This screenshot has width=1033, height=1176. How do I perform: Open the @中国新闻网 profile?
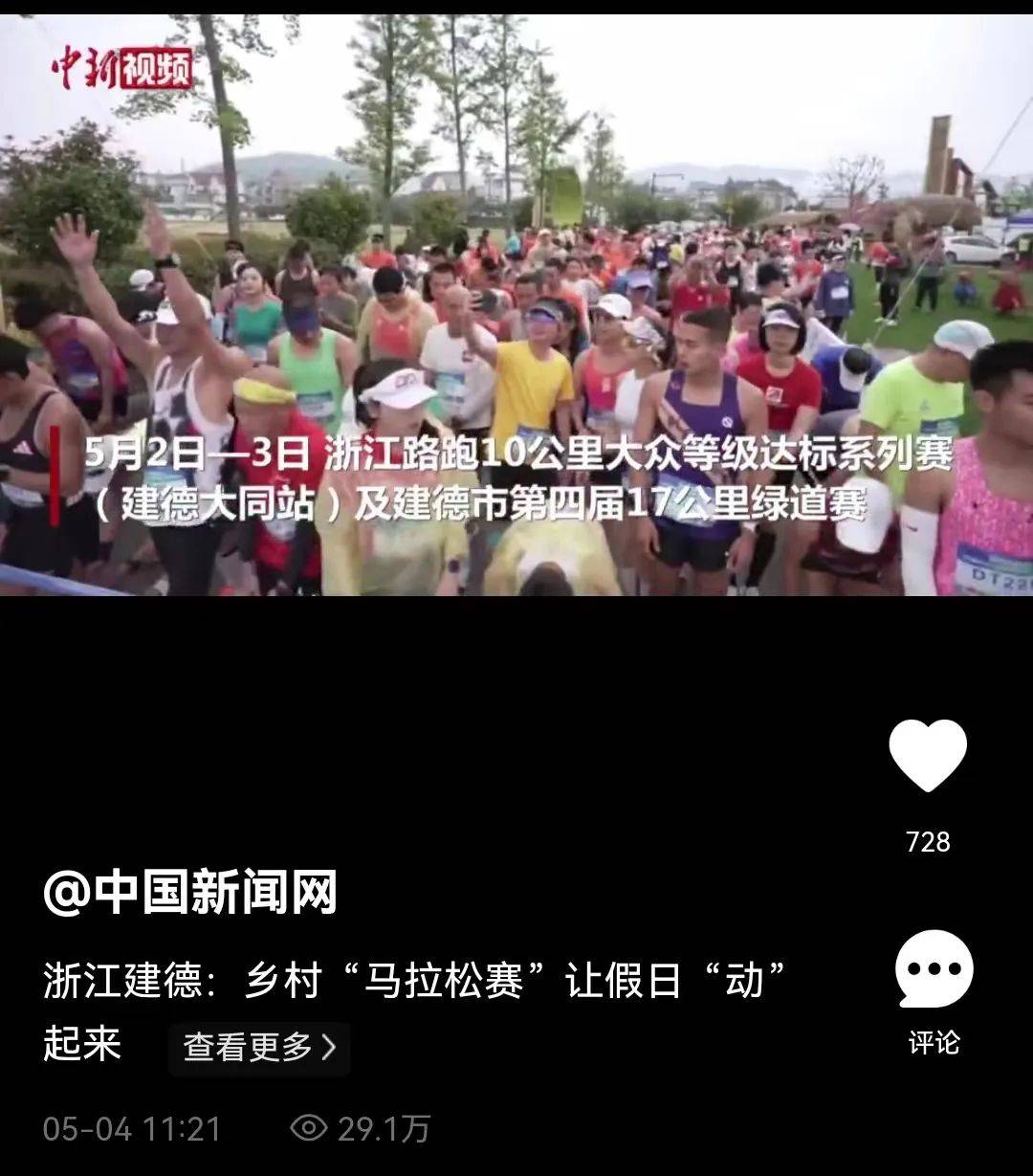coord(190,893)
